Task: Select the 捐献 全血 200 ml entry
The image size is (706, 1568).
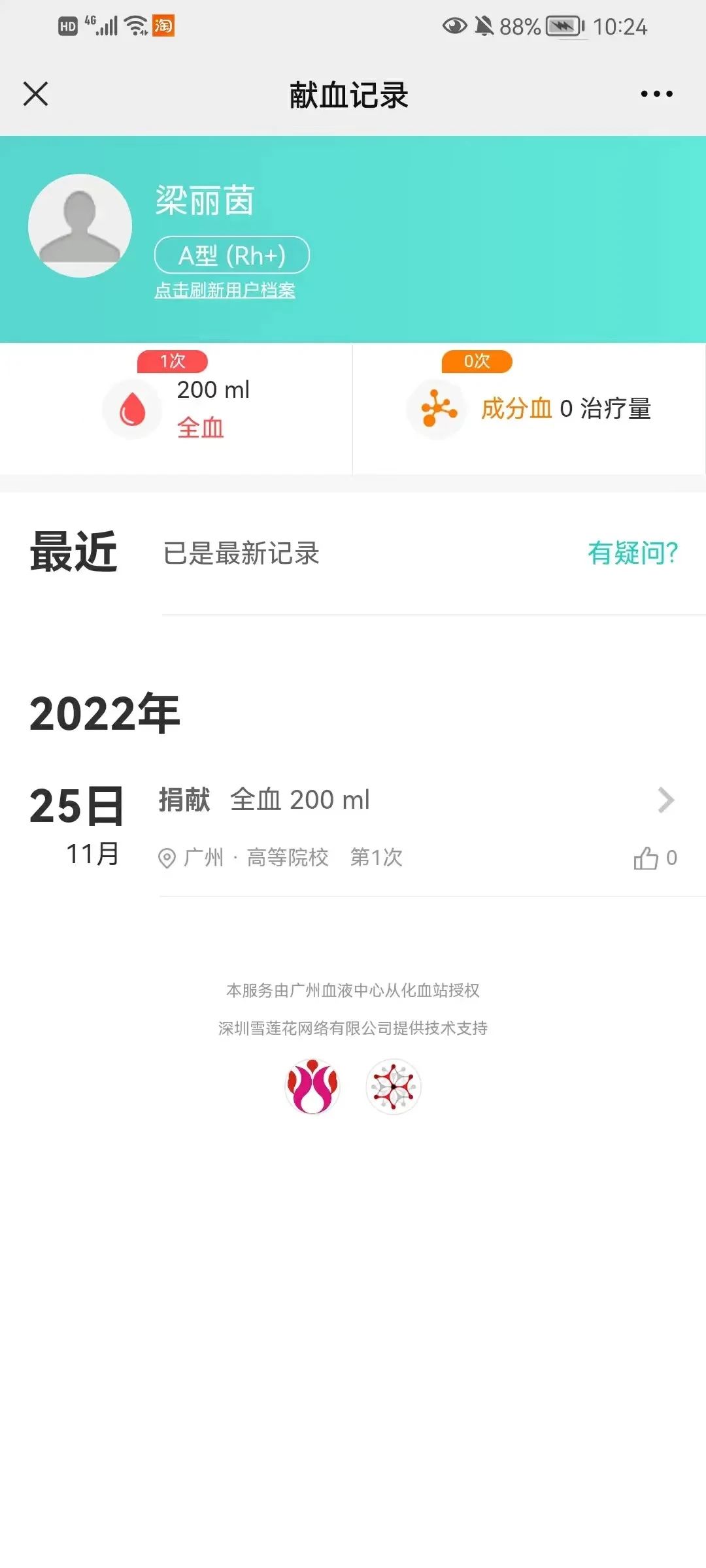Action: click(x=264, y=800)
